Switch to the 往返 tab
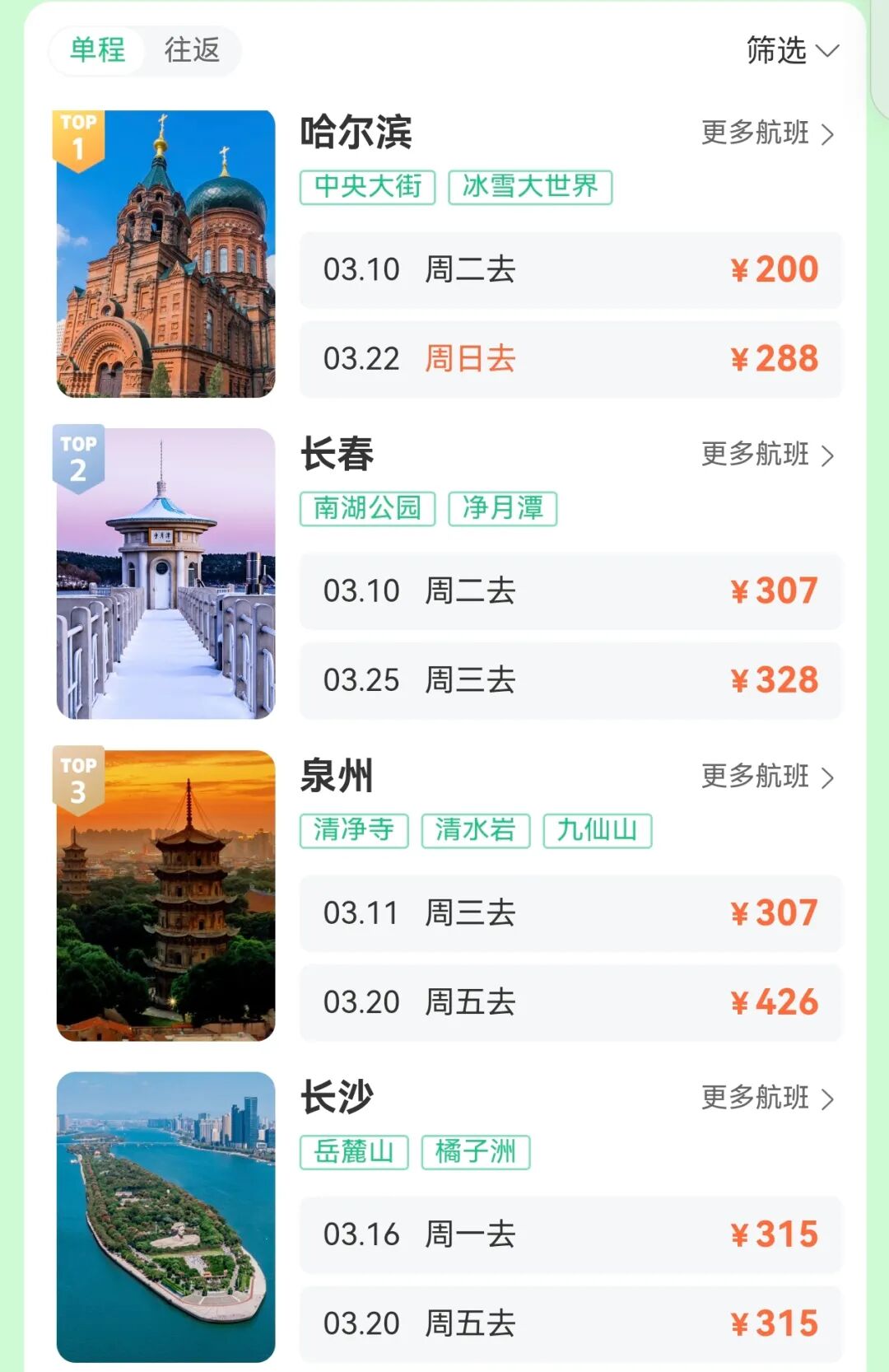Viewport: 889px width, 1372px height. coord(192,50)
